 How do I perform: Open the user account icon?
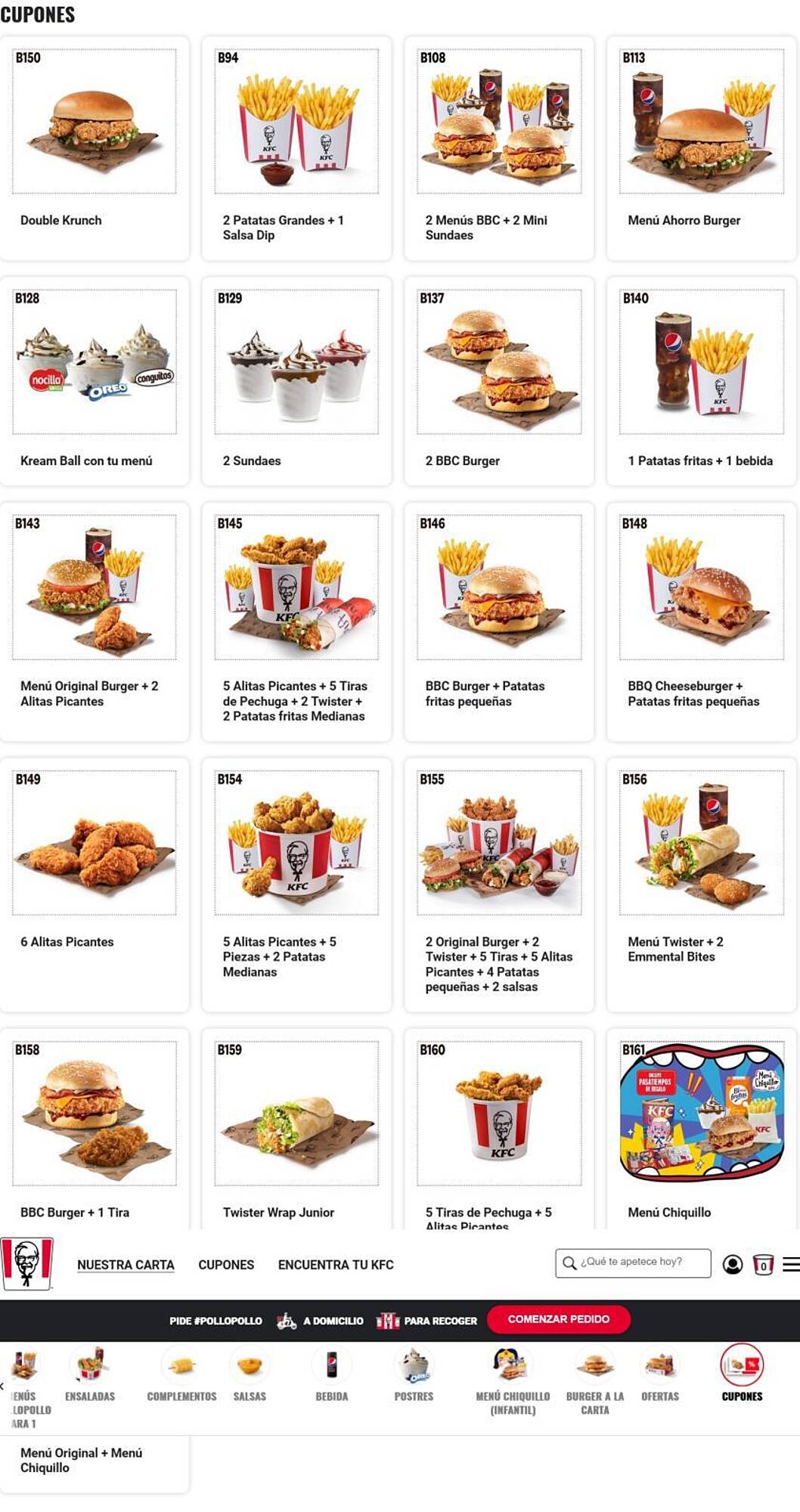[732, 1265]
